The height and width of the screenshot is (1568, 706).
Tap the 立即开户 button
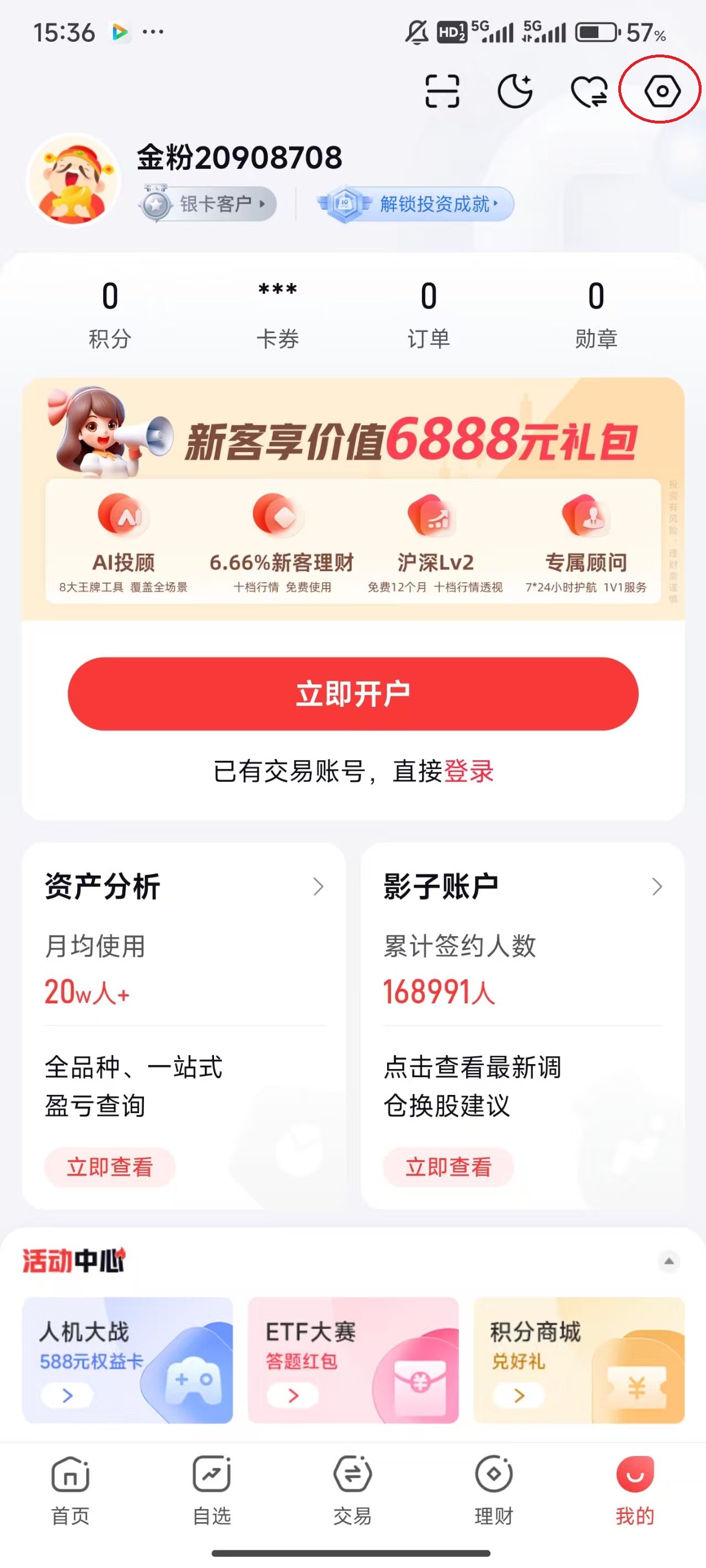click(x=352, y=691)
